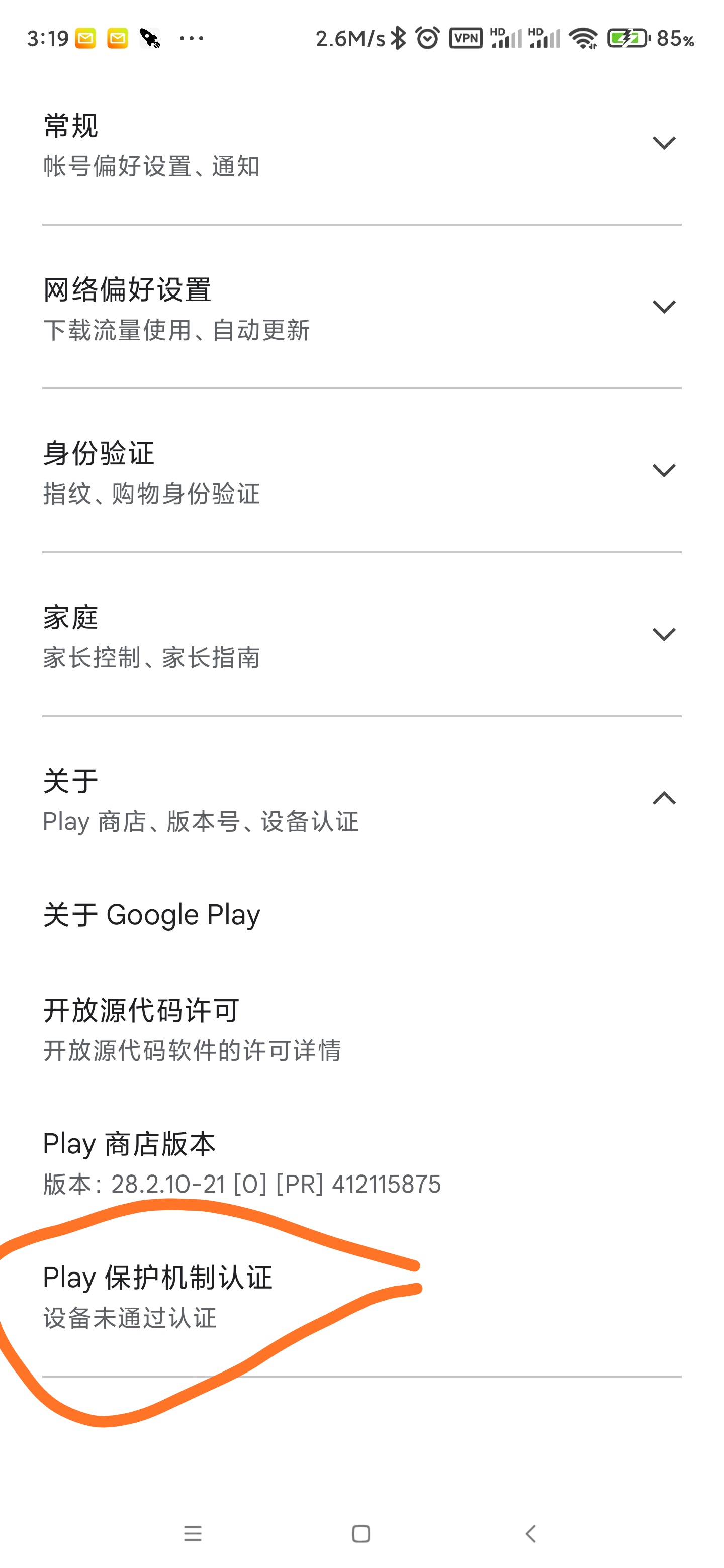
Task: Expand the 家庭 section
Action: click(x=361, y=634)
